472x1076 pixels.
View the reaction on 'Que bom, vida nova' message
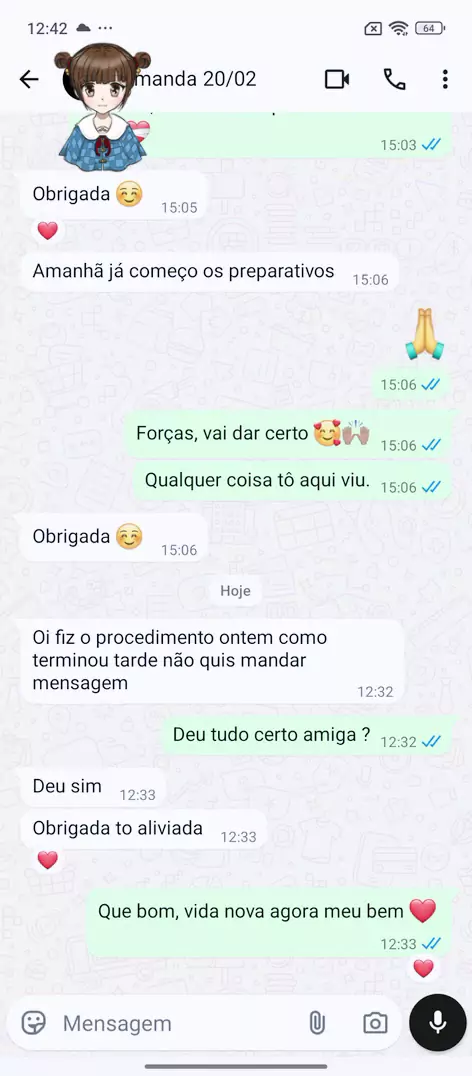[423, 968]
